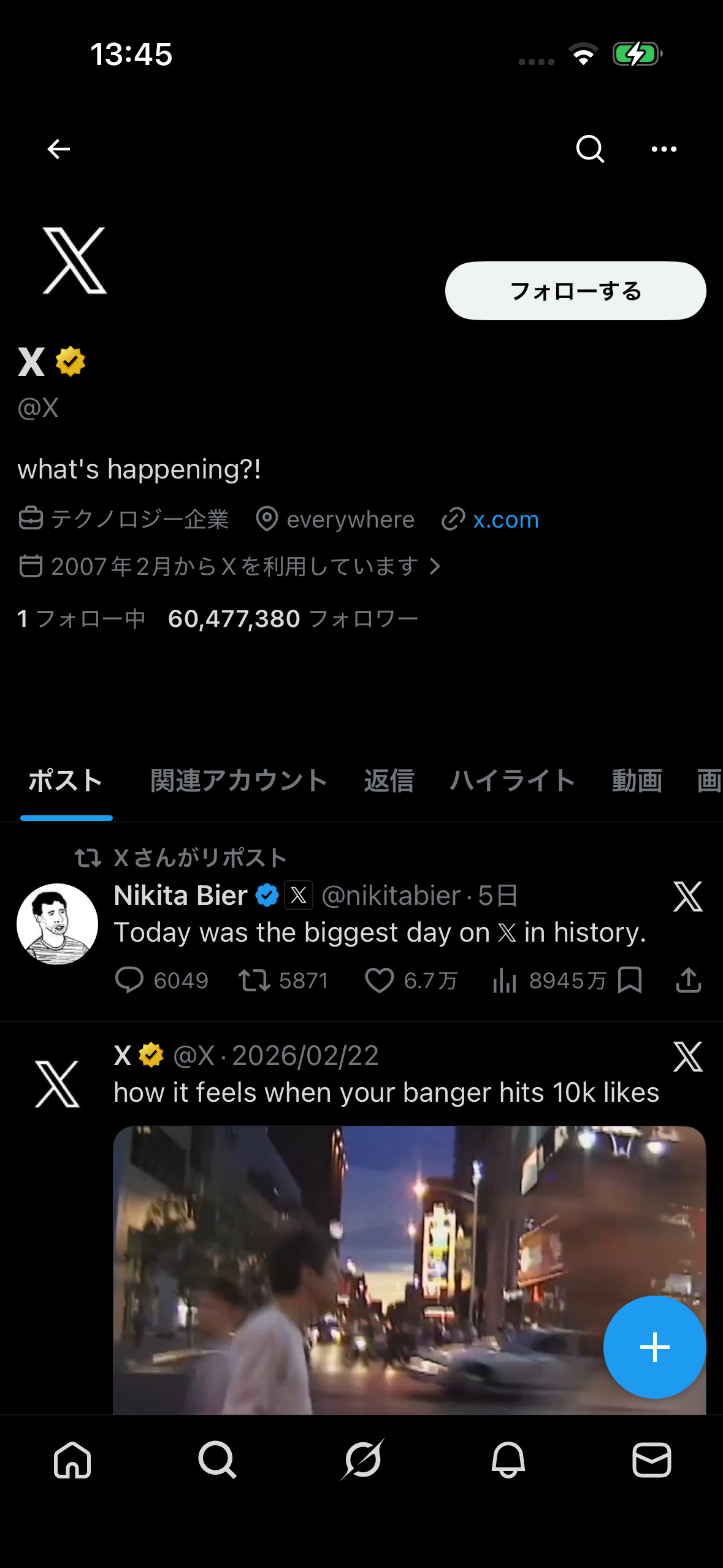
Task: Reply to Nikita Bier's post
Action: (131, 980)
